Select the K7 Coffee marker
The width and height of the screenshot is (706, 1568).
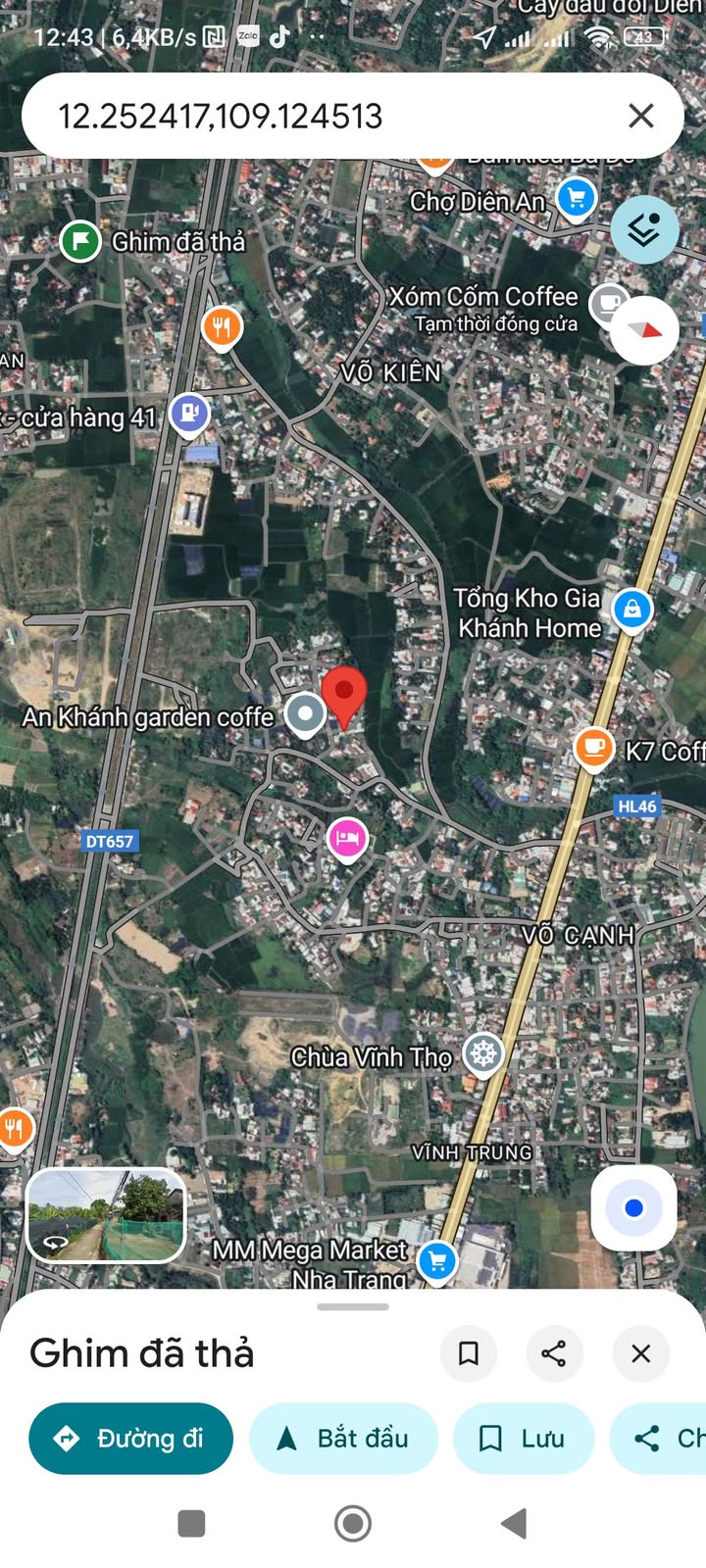click(593, 750)
